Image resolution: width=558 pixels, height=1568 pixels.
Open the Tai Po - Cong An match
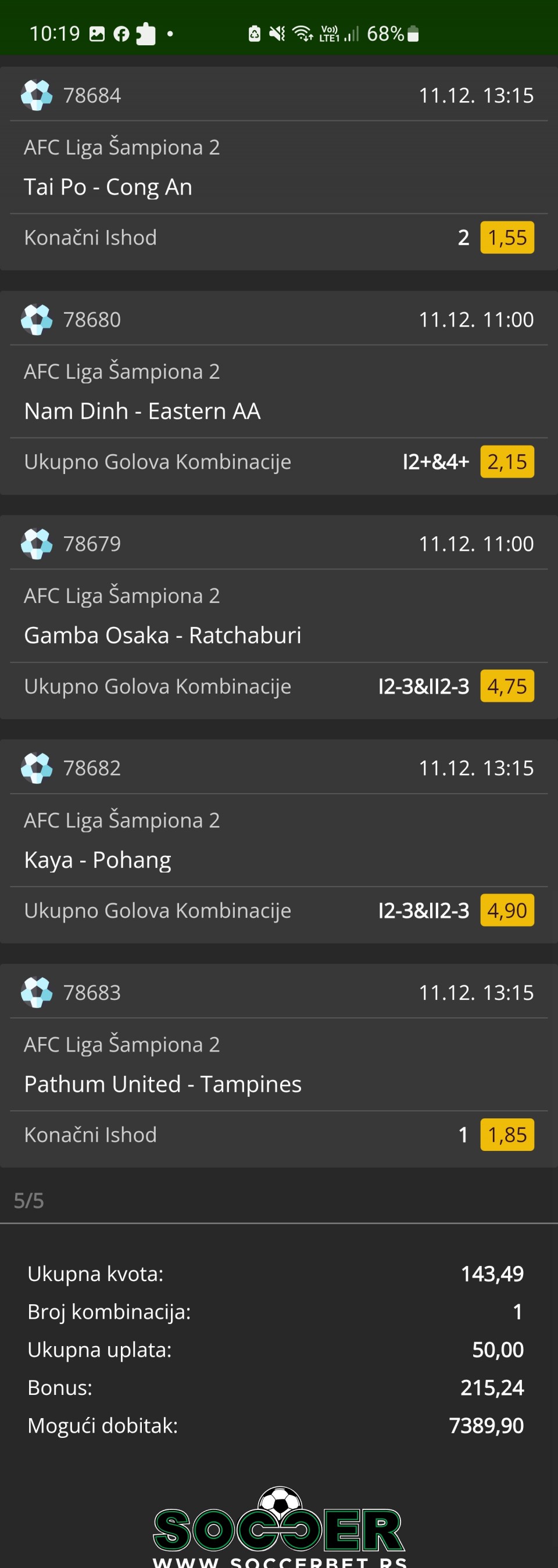click(x=108, y=187)
